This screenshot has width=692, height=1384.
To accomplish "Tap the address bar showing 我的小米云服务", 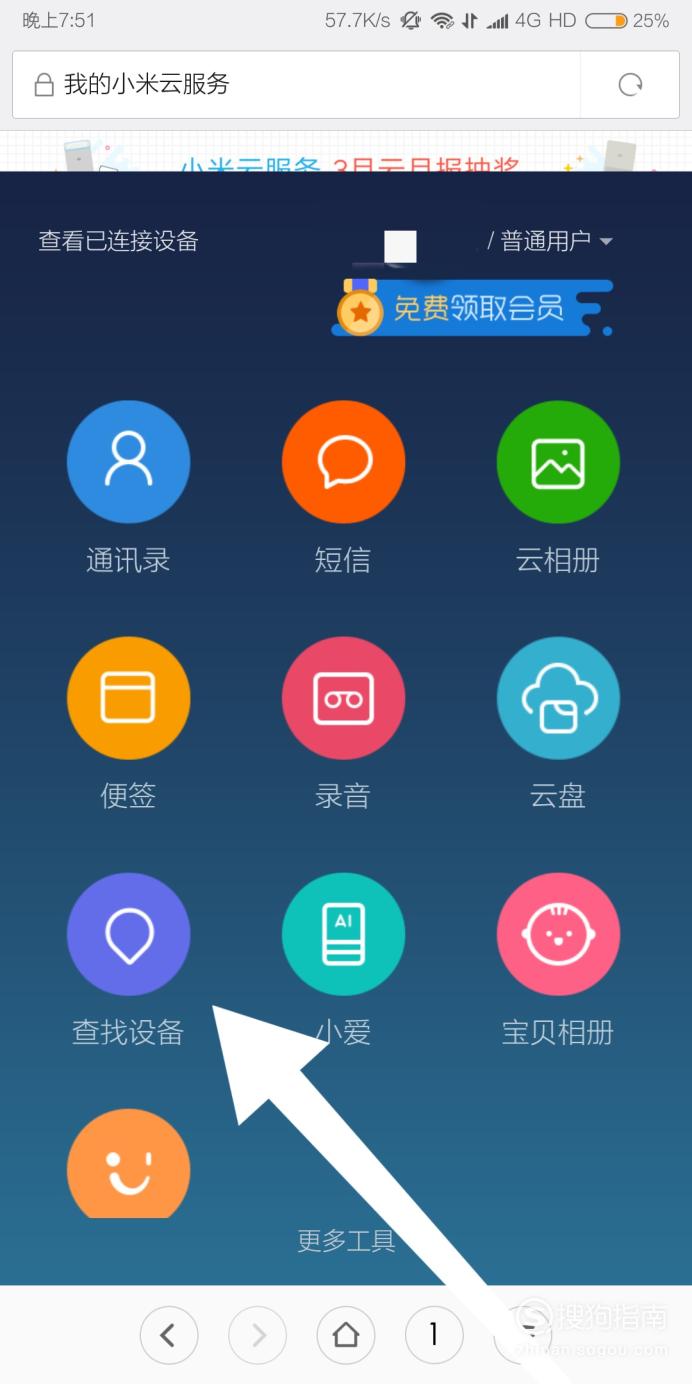I will coord(296,85).
